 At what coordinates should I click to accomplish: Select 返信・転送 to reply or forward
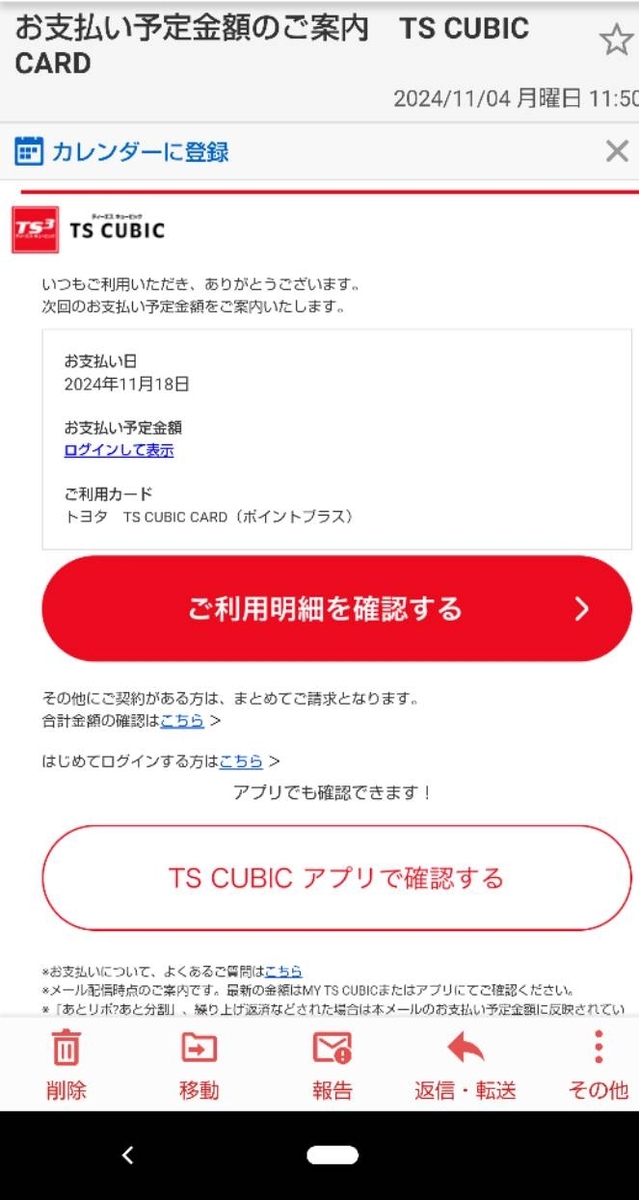point(465,1064)
